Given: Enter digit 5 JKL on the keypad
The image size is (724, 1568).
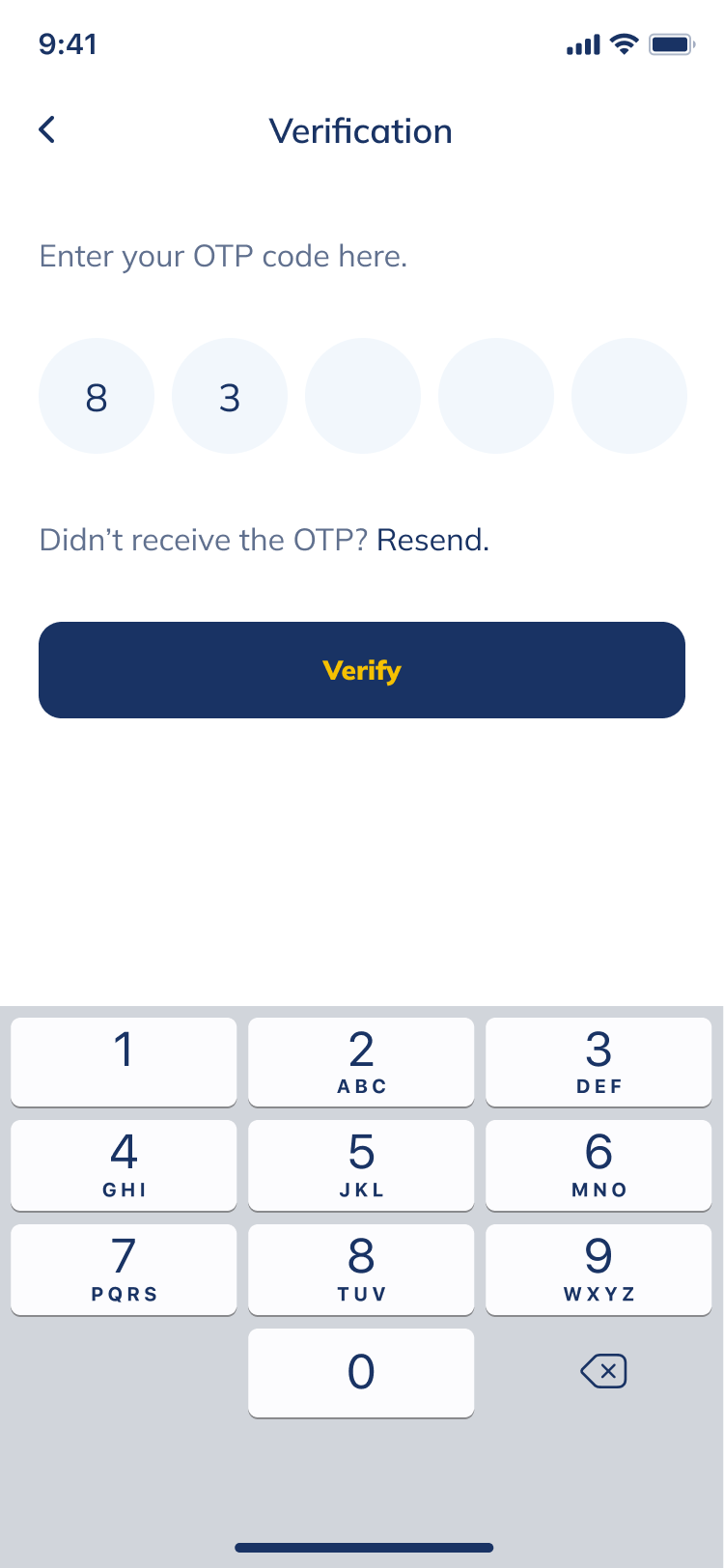Looking at the screenshot, I should coord(361,1164).
